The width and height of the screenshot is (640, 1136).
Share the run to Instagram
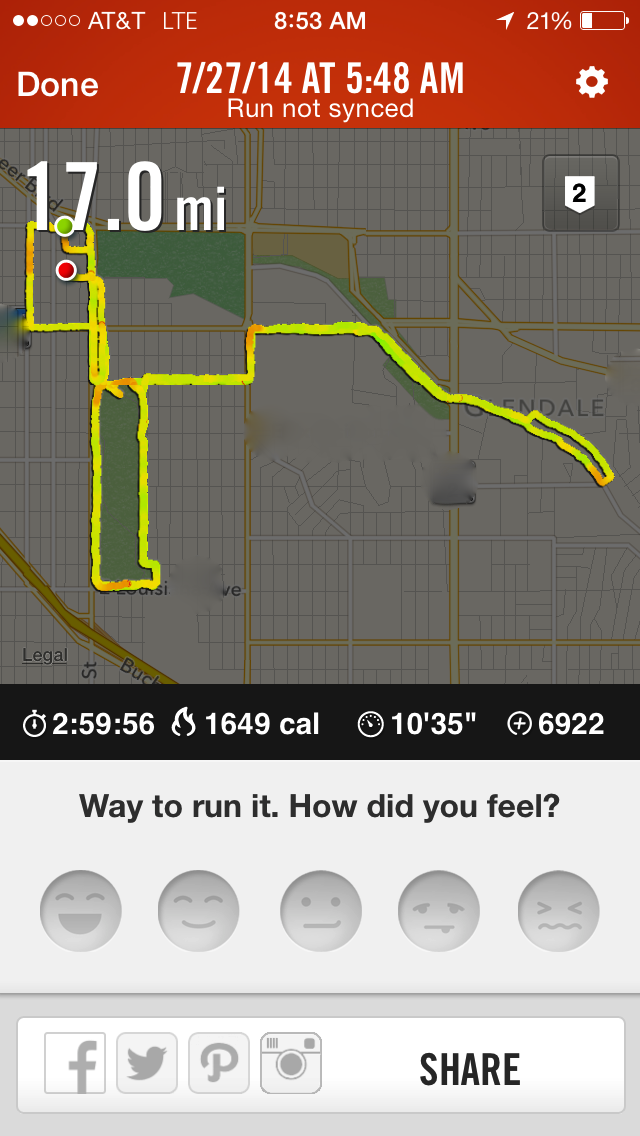pyautogui.click(x=291, y=1063)
